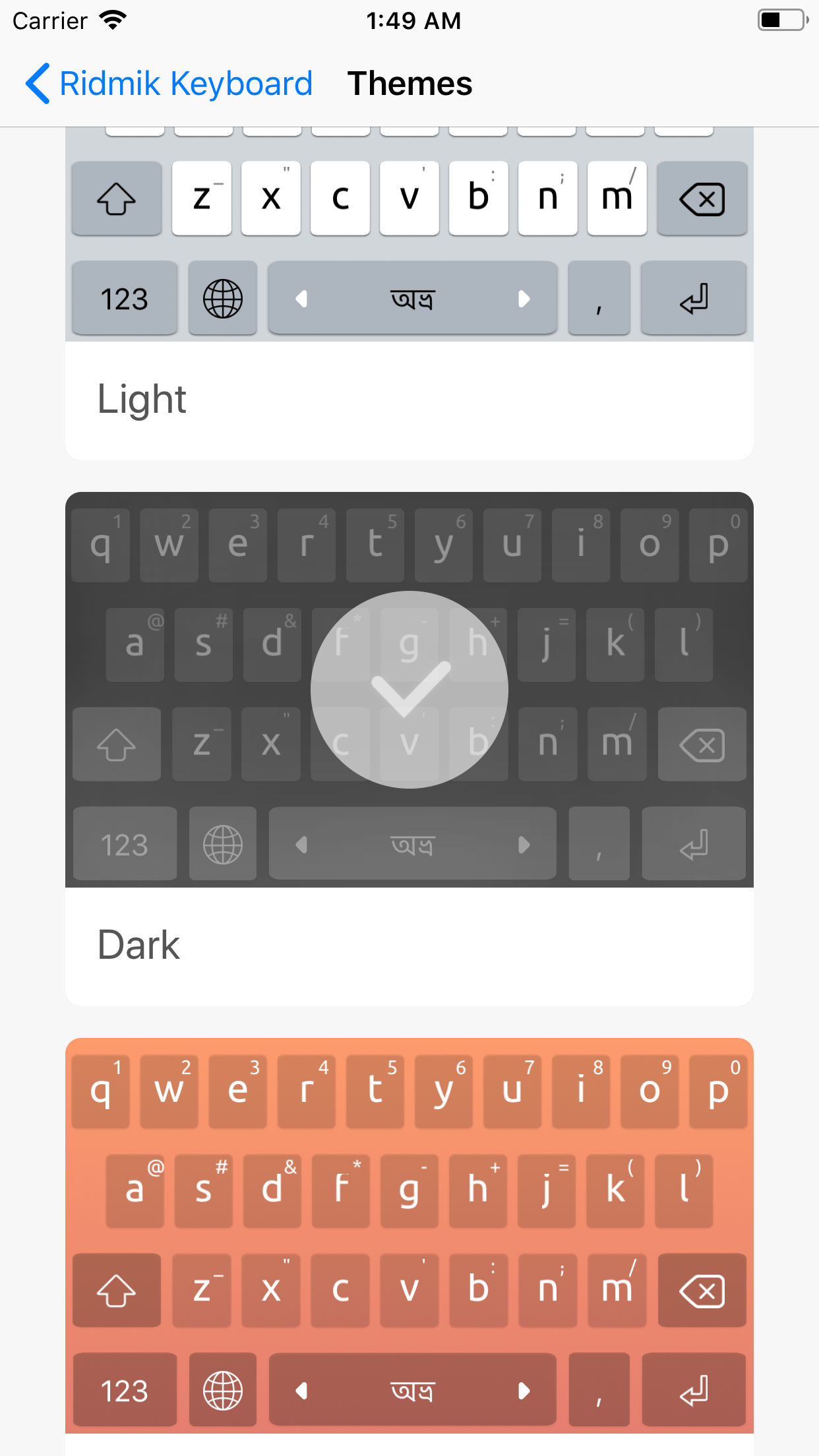Tap the shift key on the Light keyboard
Screen dimensions: 819x1456
point(116,198)
